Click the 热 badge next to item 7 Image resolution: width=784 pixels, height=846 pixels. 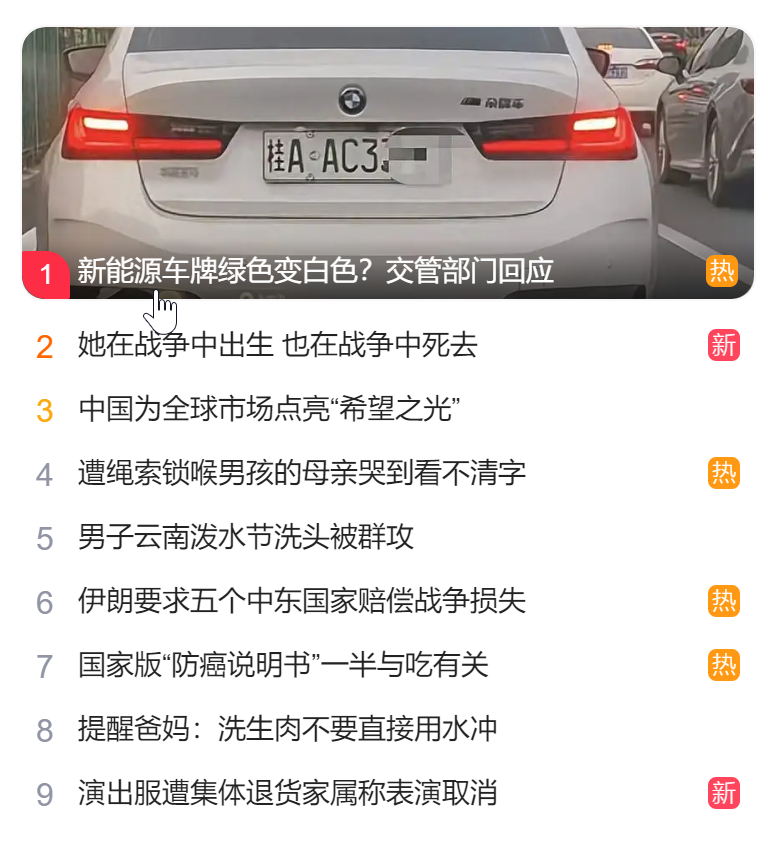coord(724,666)
